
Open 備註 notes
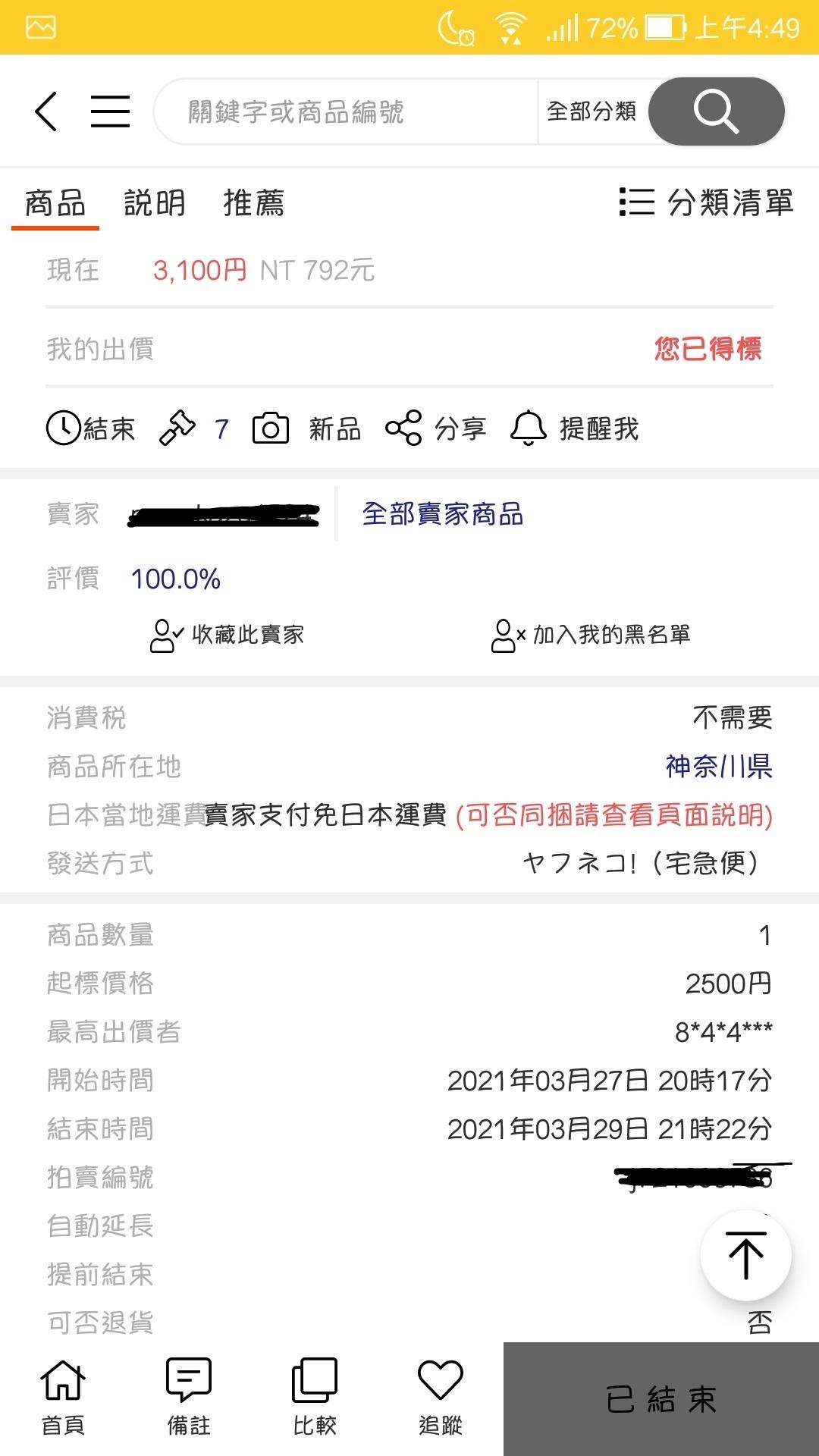pyautogui.click(x=189, y=1398)
